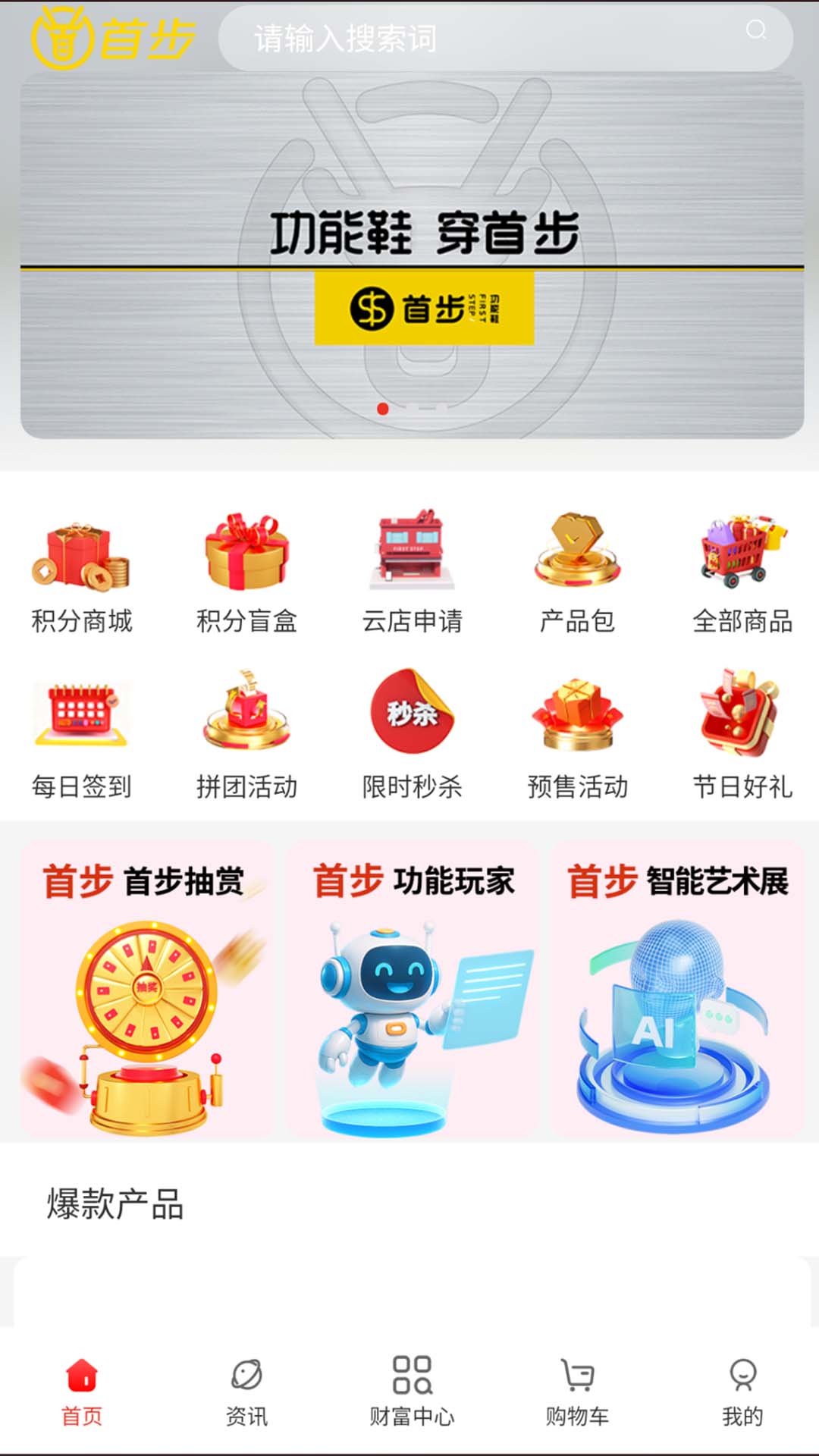
Task: Open the 首步 app logo
Action: (114, 34)
